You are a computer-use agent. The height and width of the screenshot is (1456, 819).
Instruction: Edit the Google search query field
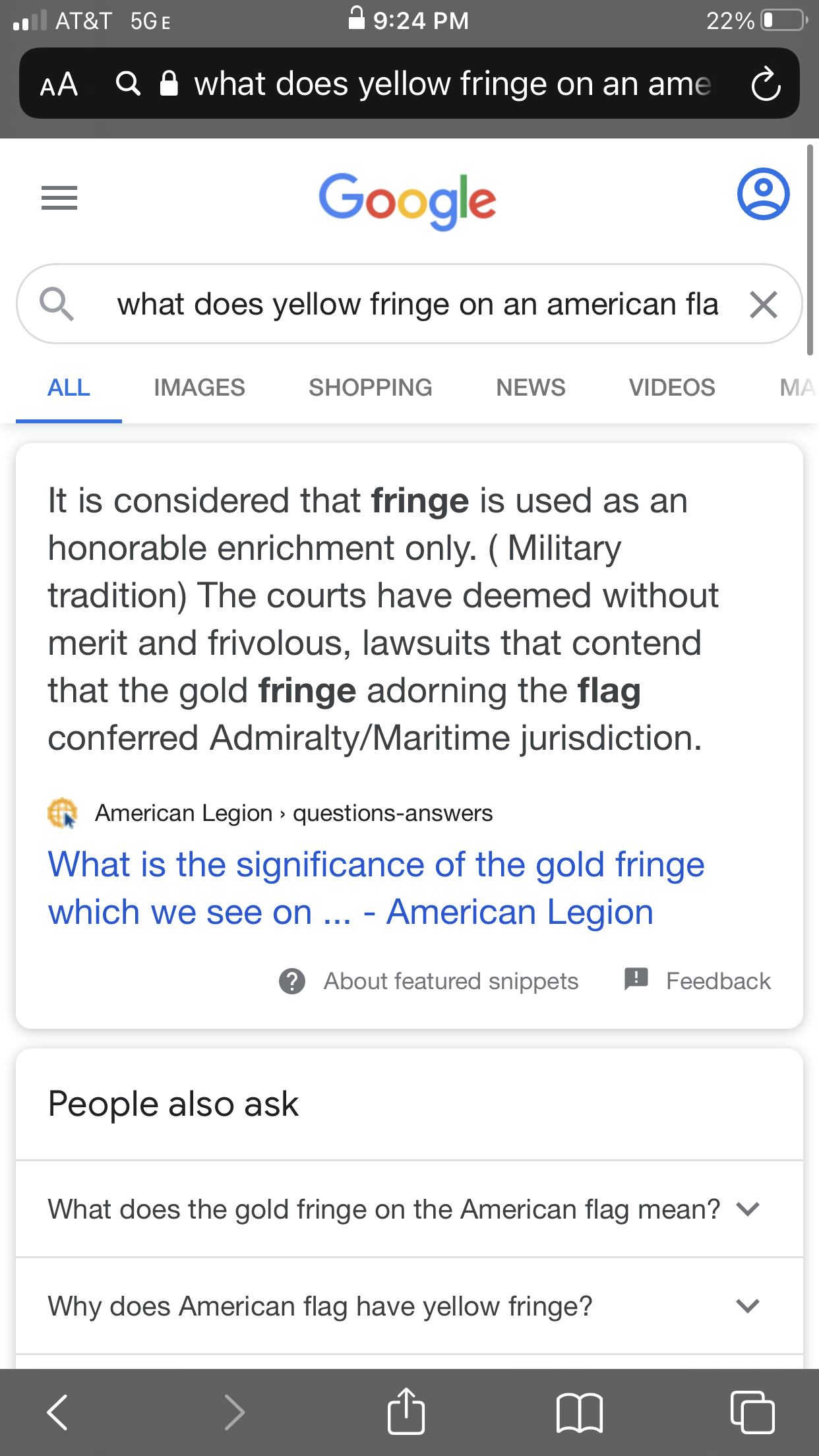(x=417, y=305)
